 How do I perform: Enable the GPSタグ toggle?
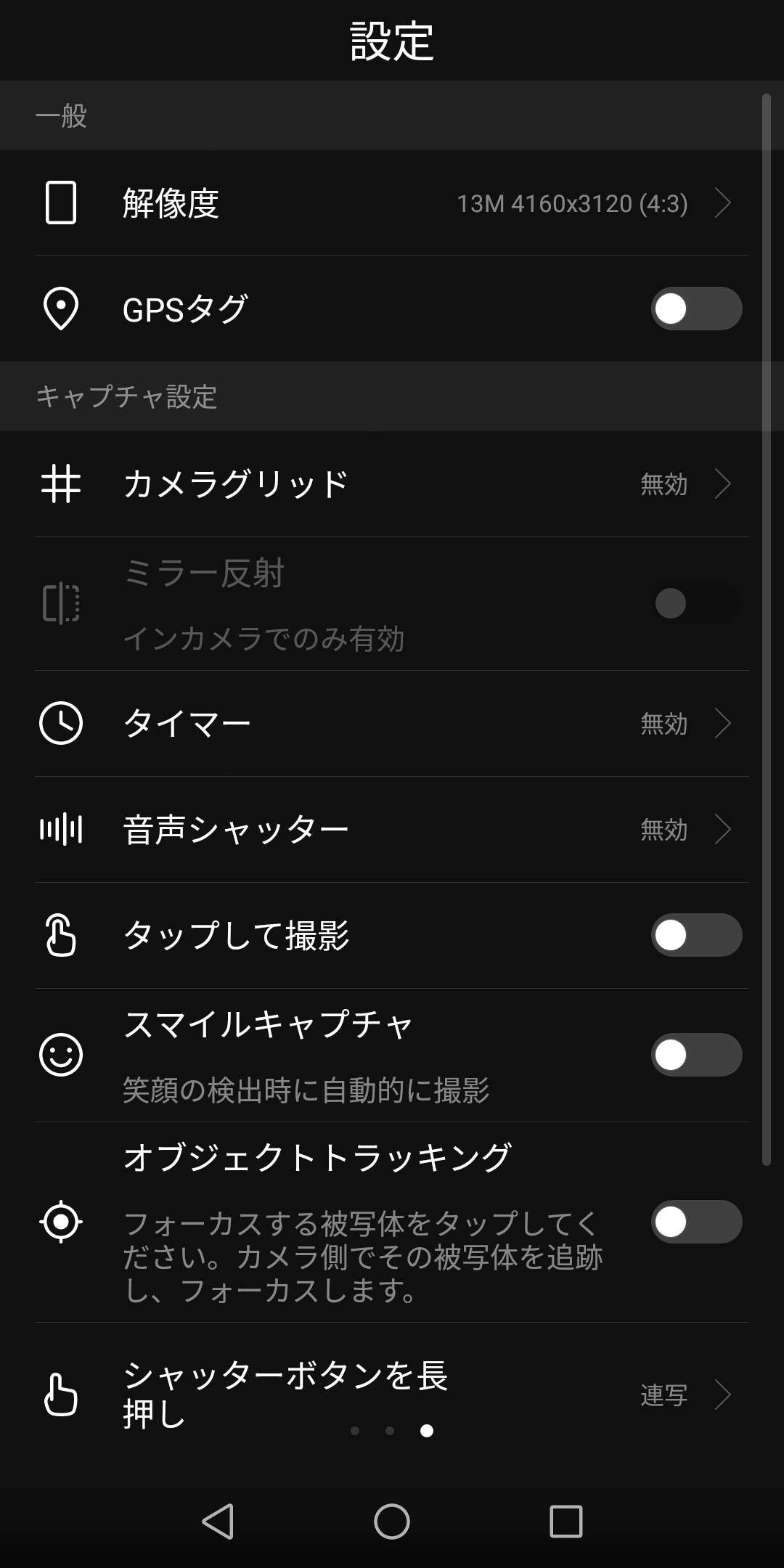[x=695, y=306]
